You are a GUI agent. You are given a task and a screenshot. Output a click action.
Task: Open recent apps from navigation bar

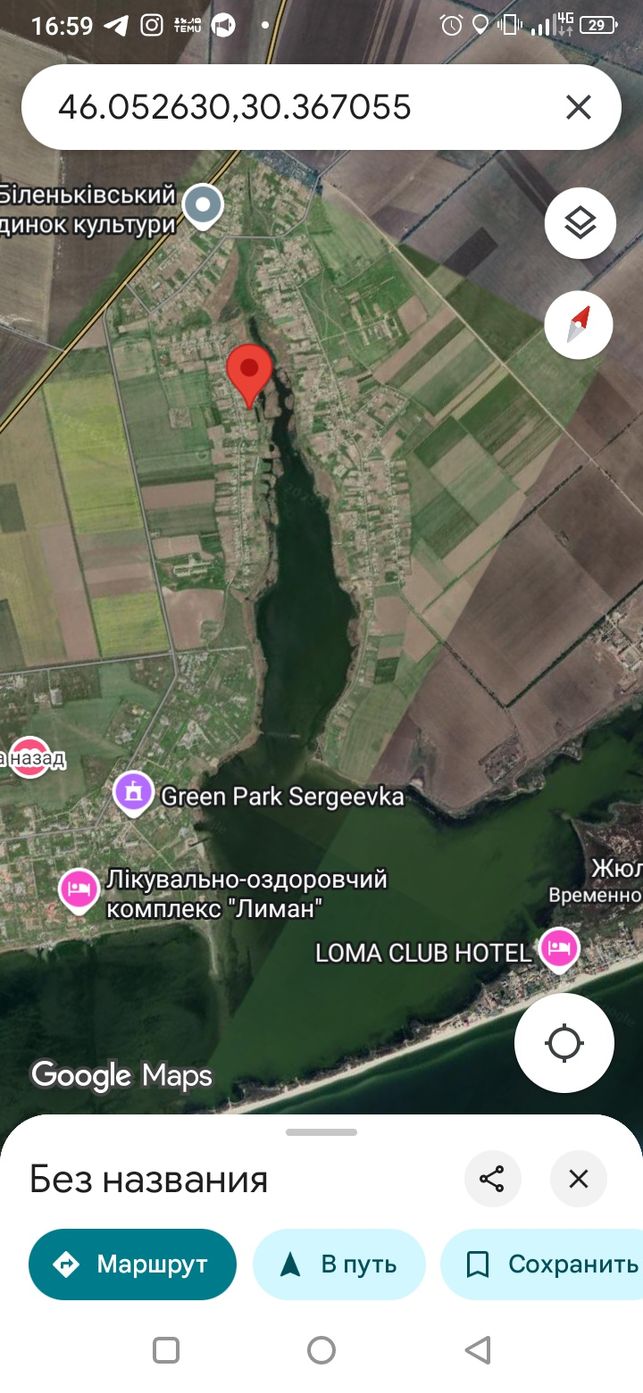[x=166, y=1350]
